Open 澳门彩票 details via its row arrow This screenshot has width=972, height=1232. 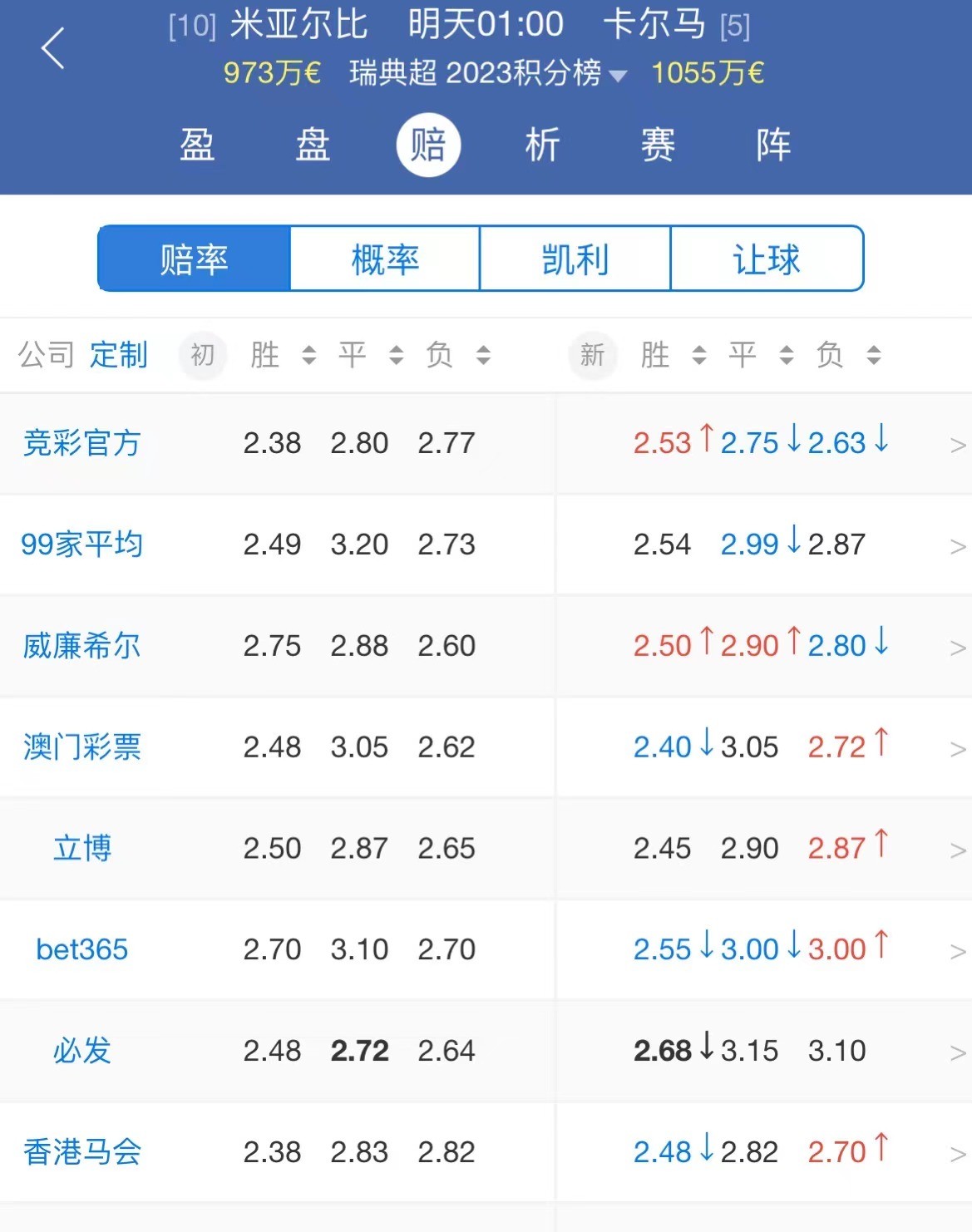tap(953, 747)
